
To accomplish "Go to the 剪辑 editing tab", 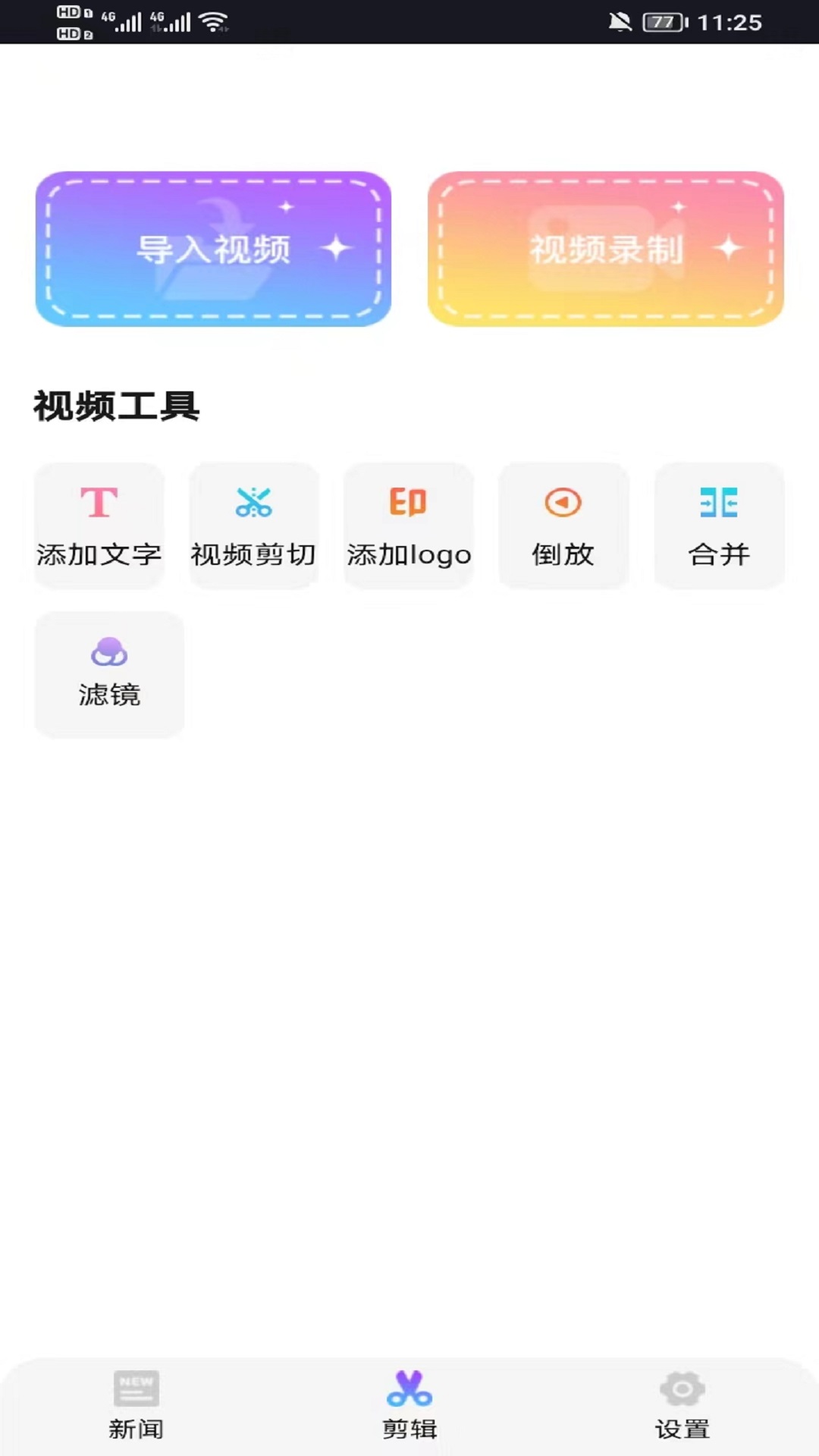I will (x=409, y=1405).
